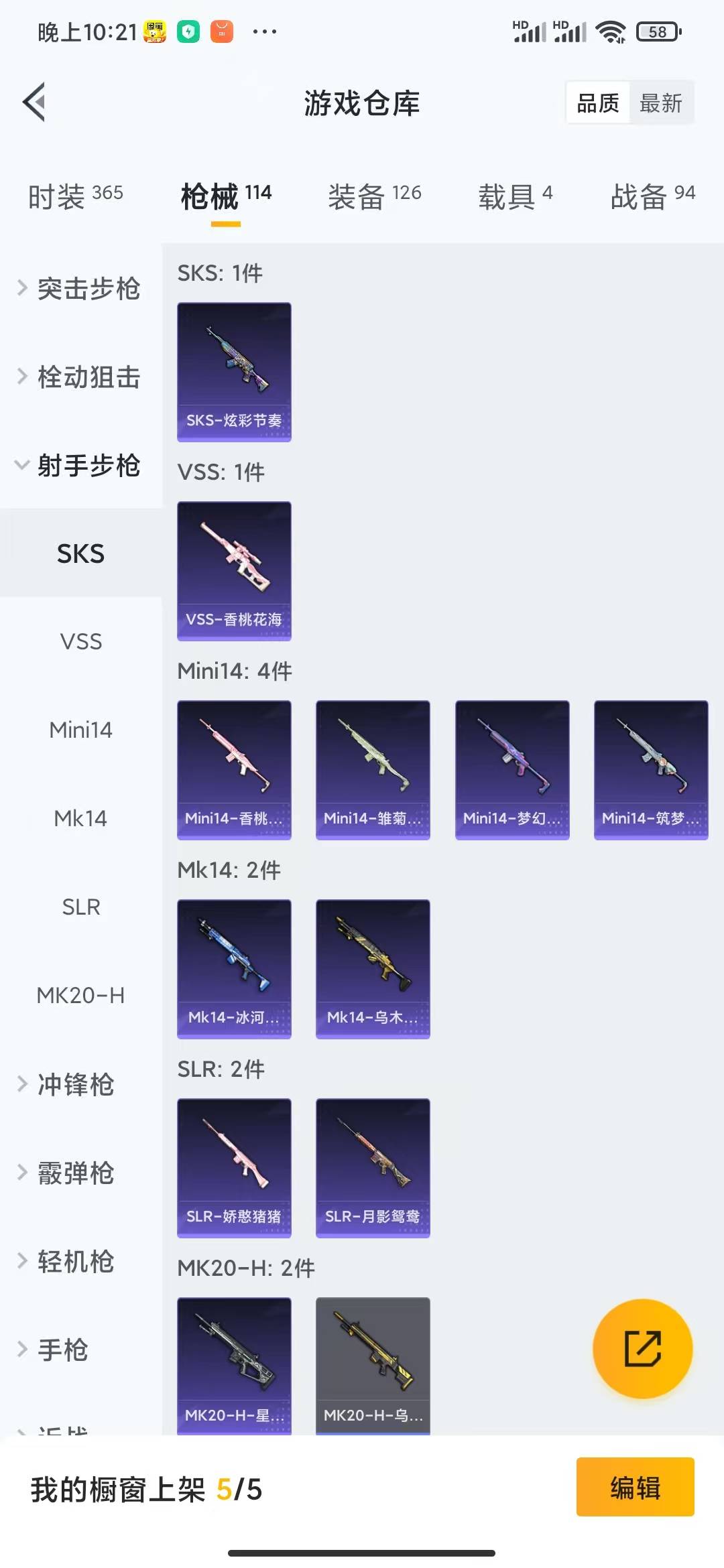Collapse the 射手步枪 category
Screen dimensions: 724x1568
pos(80,465)
